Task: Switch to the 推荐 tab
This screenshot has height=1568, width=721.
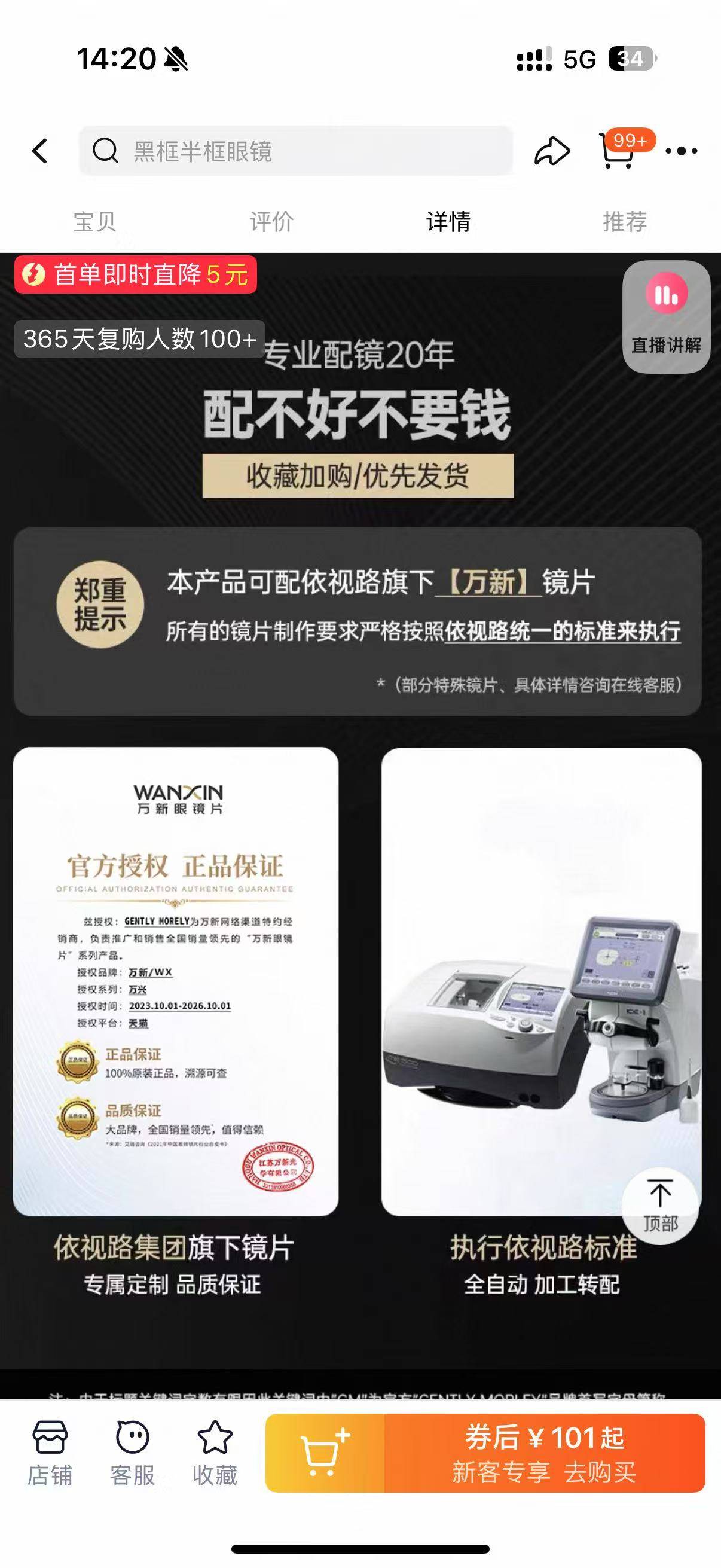Action: coord(625,221)
